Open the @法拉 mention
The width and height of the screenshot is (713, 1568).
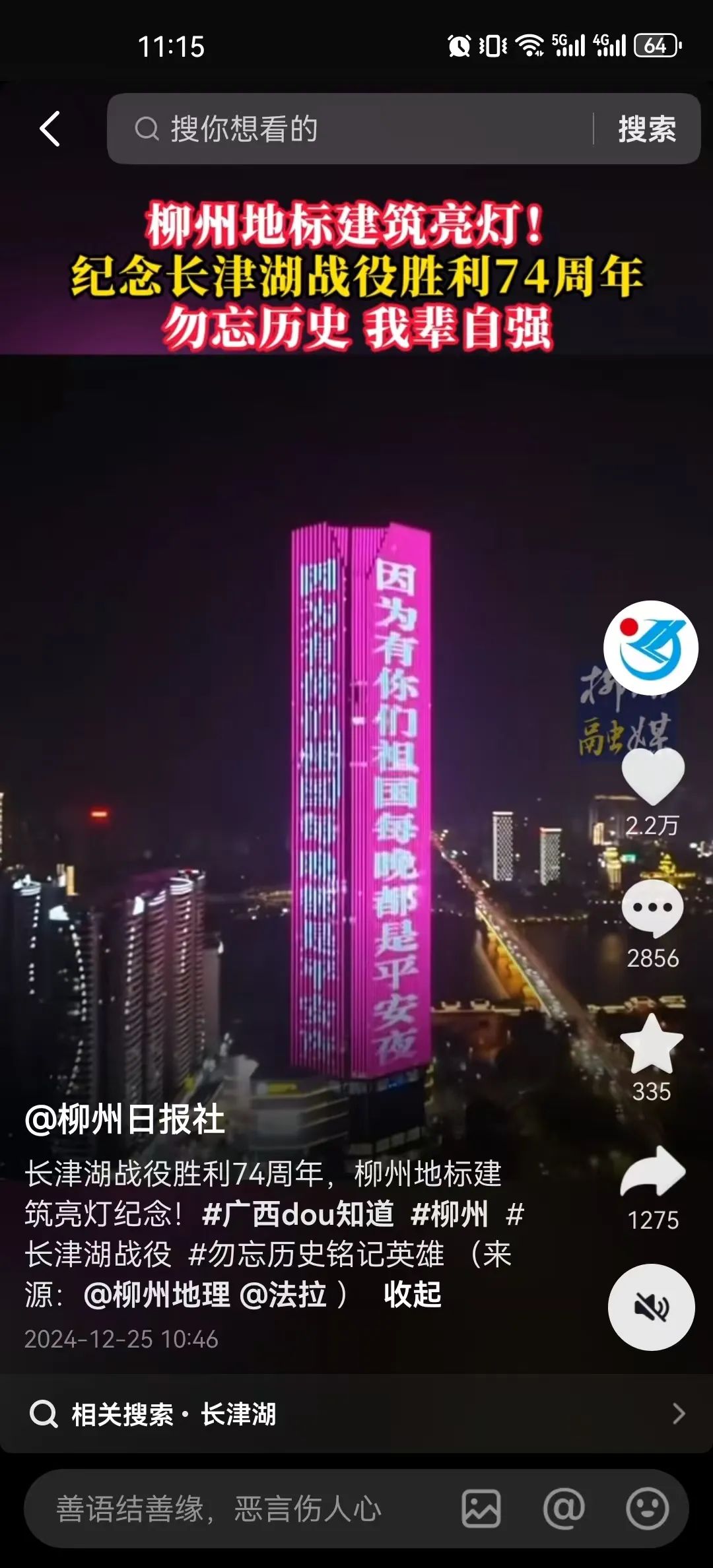(283, 1295)
